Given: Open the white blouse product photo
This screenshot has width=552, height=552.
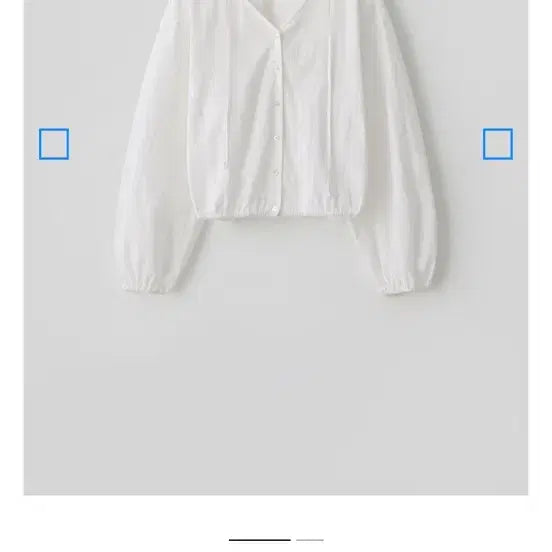Looking at the screenshot, I should 276,247.
